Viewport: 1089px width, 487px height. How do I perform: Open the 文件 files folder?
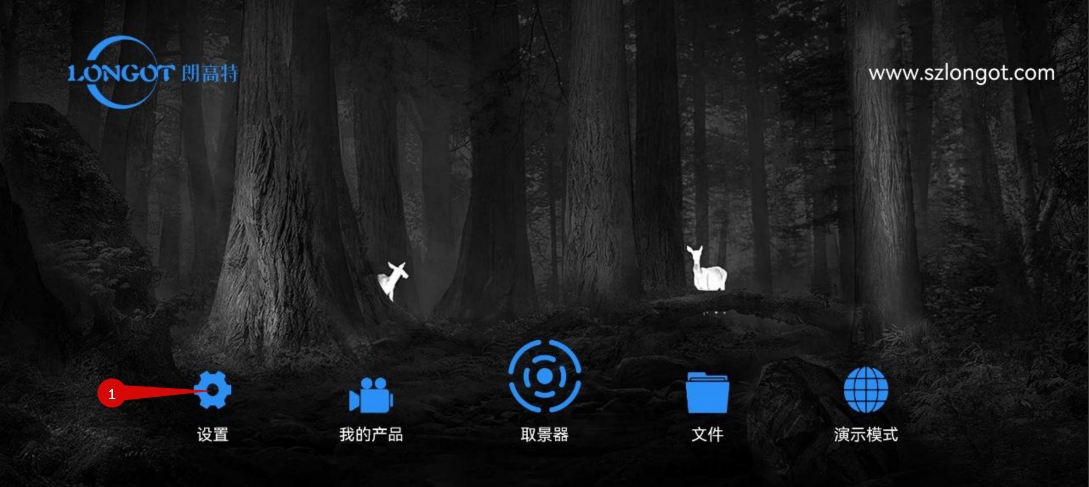[x=707, y=392]
